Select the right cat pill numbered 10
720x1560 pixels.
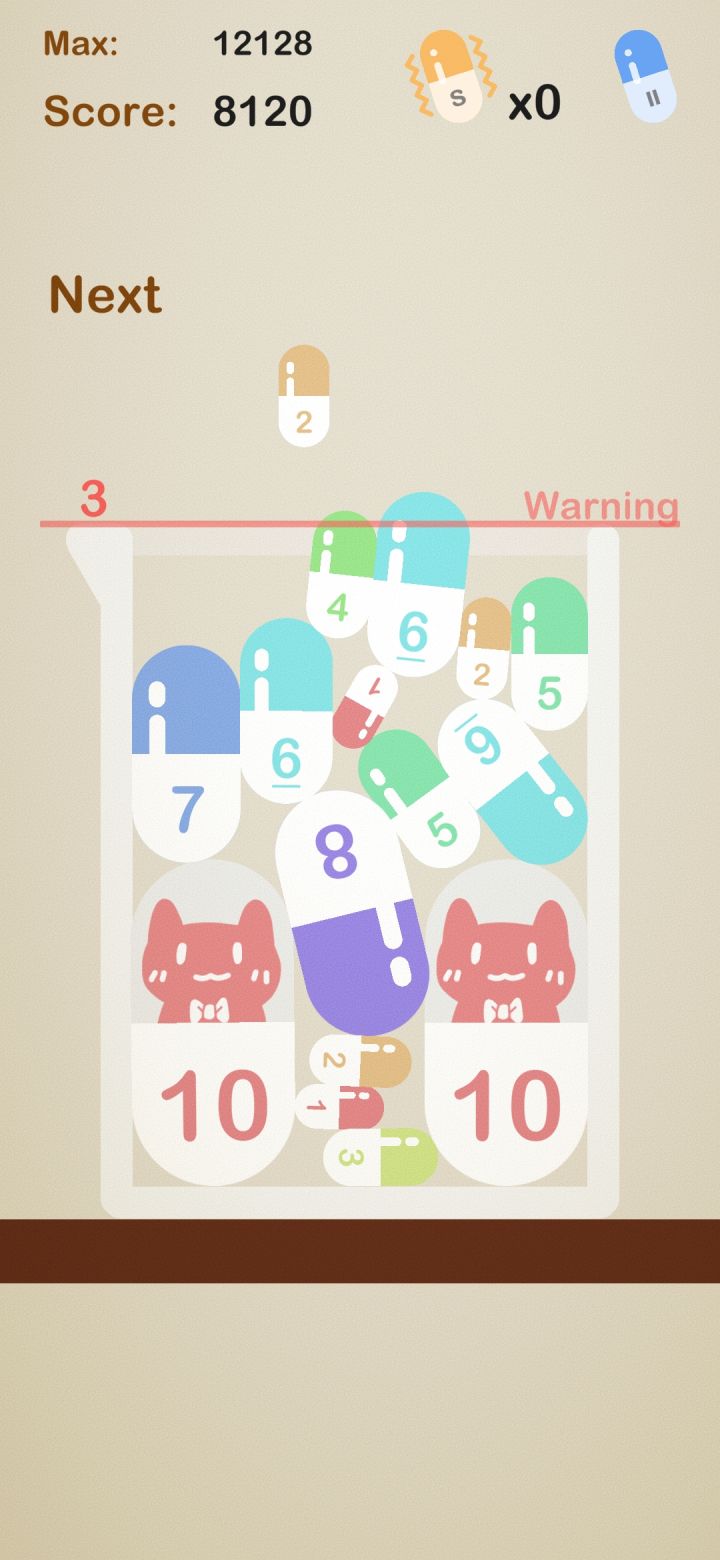[x=510, y=1030]
